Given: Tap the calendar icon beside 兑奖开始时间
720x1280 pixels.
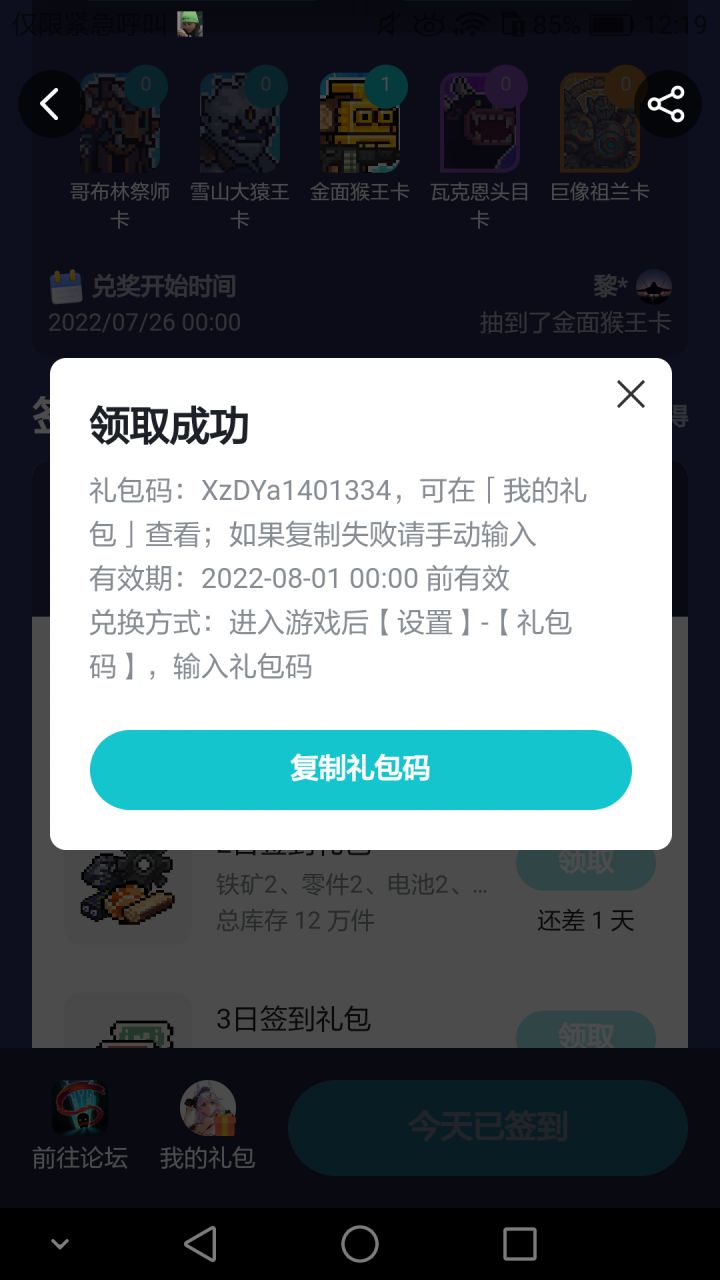Looking at the screenshot, I should click(x=64, y=287).
